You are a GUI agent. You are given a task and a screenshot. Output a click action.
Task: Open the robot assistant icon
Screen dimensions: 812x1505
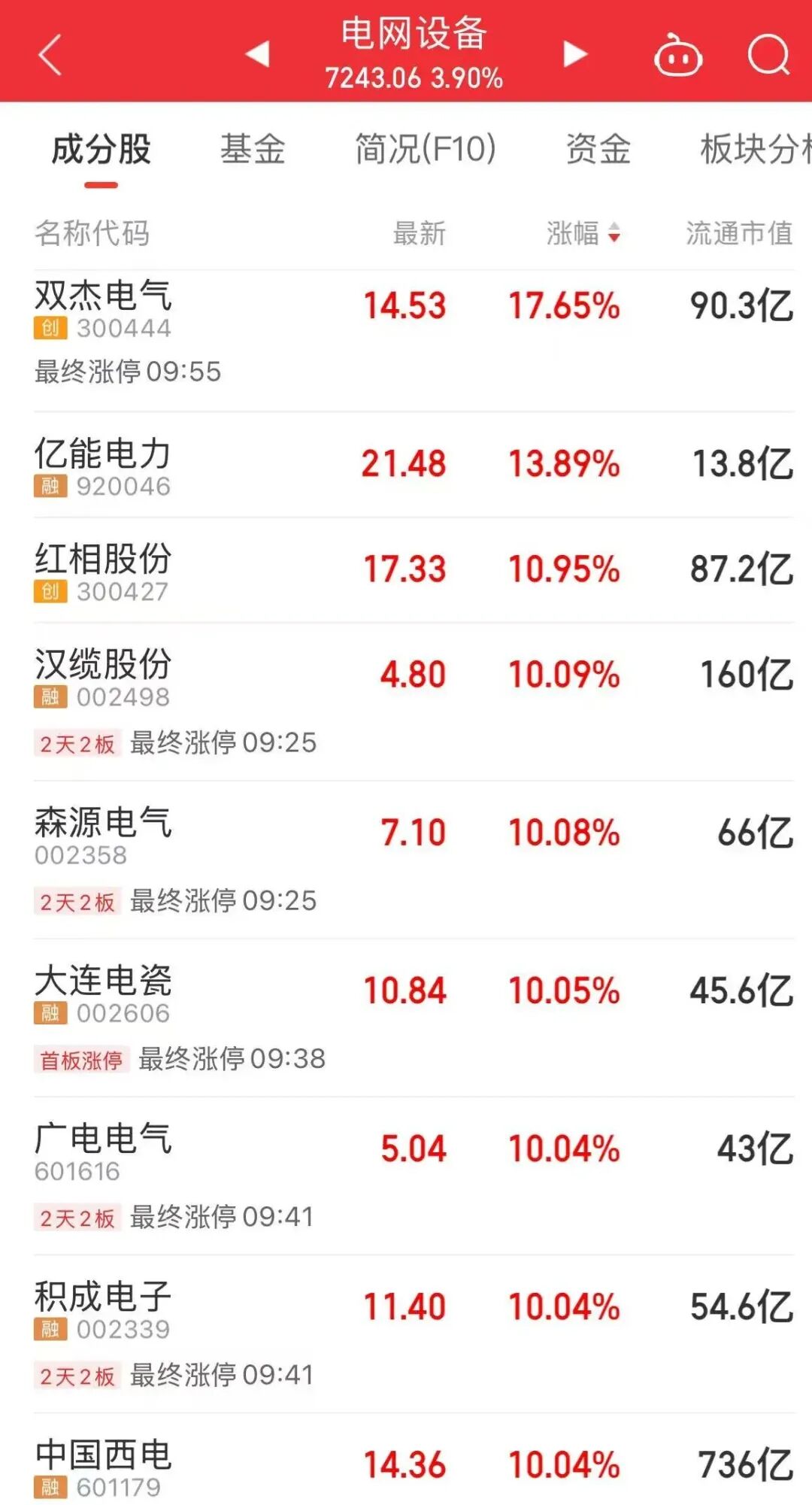678,56
